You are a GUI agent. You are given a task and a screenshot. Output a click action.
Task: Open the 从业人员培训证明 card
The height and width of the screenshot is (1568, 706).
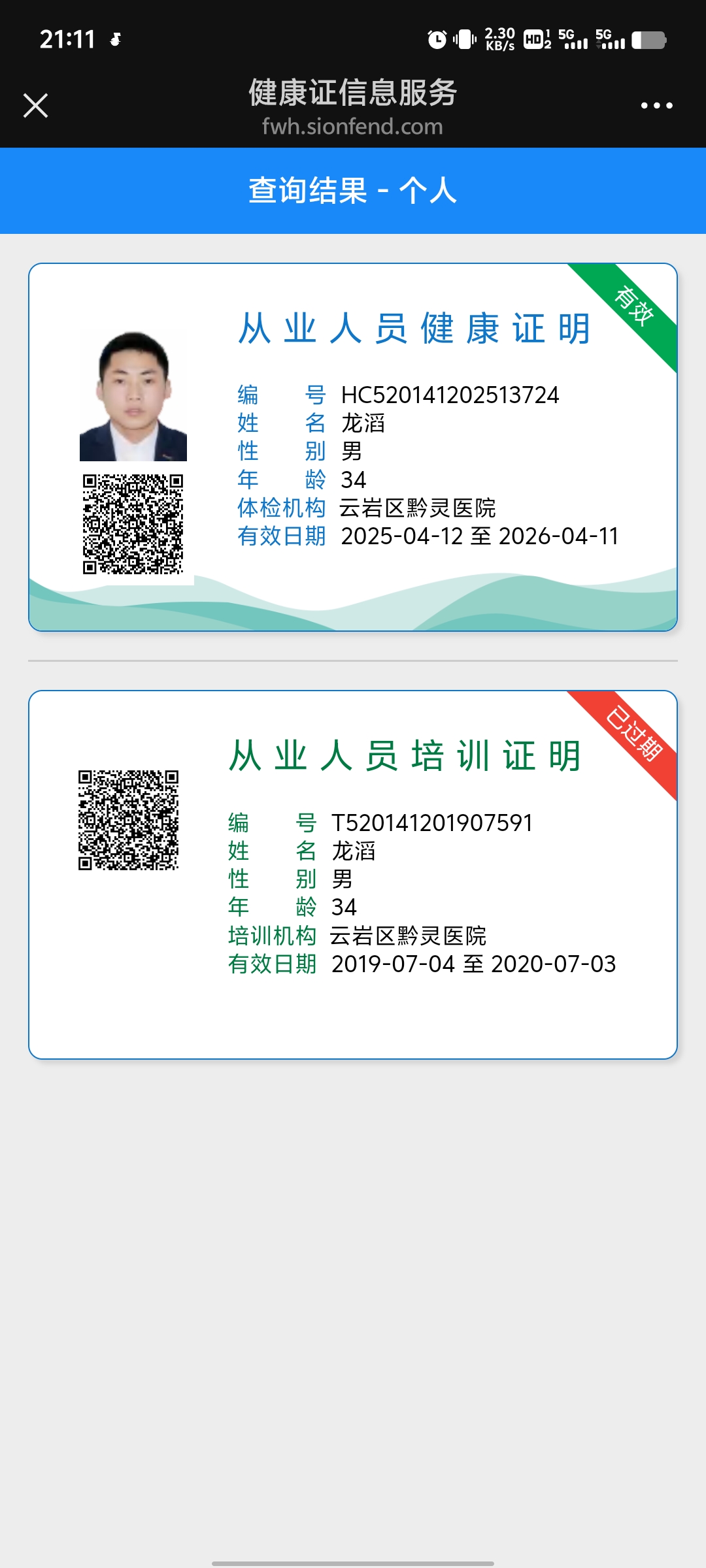(353, 874)
